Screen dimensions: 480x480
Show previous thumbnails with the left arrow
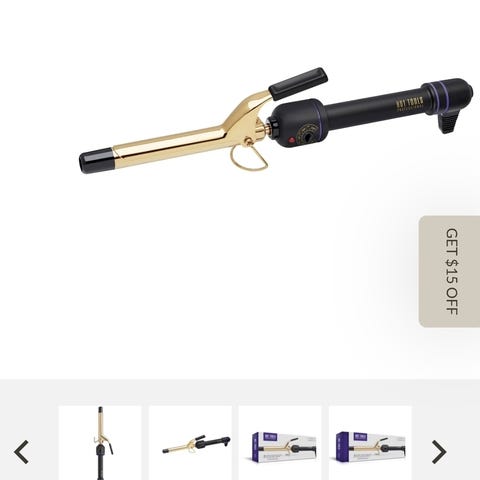(x=21, y=452)
